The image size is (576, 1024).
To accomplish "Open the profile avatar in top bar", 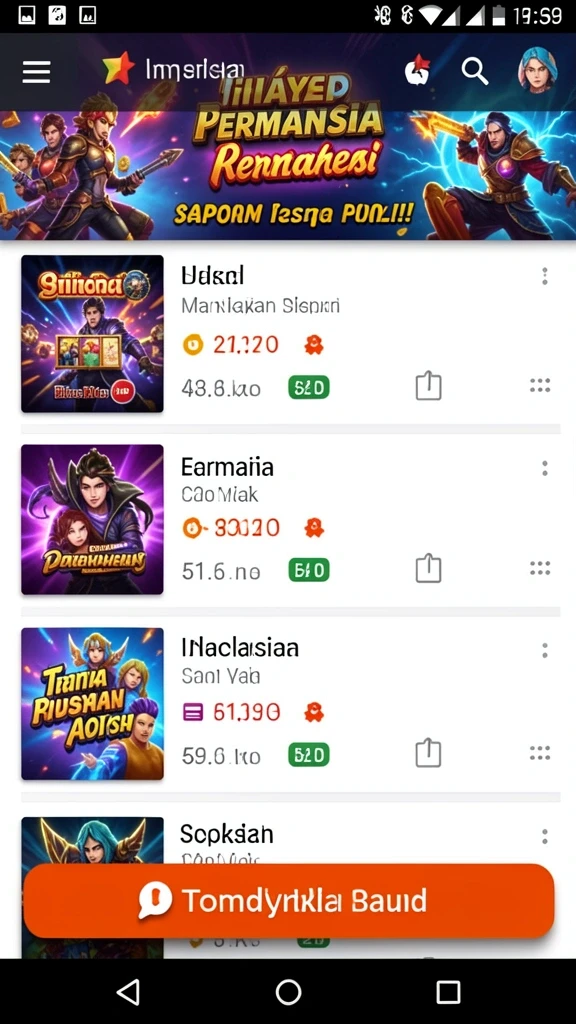I will pos(537,70).
